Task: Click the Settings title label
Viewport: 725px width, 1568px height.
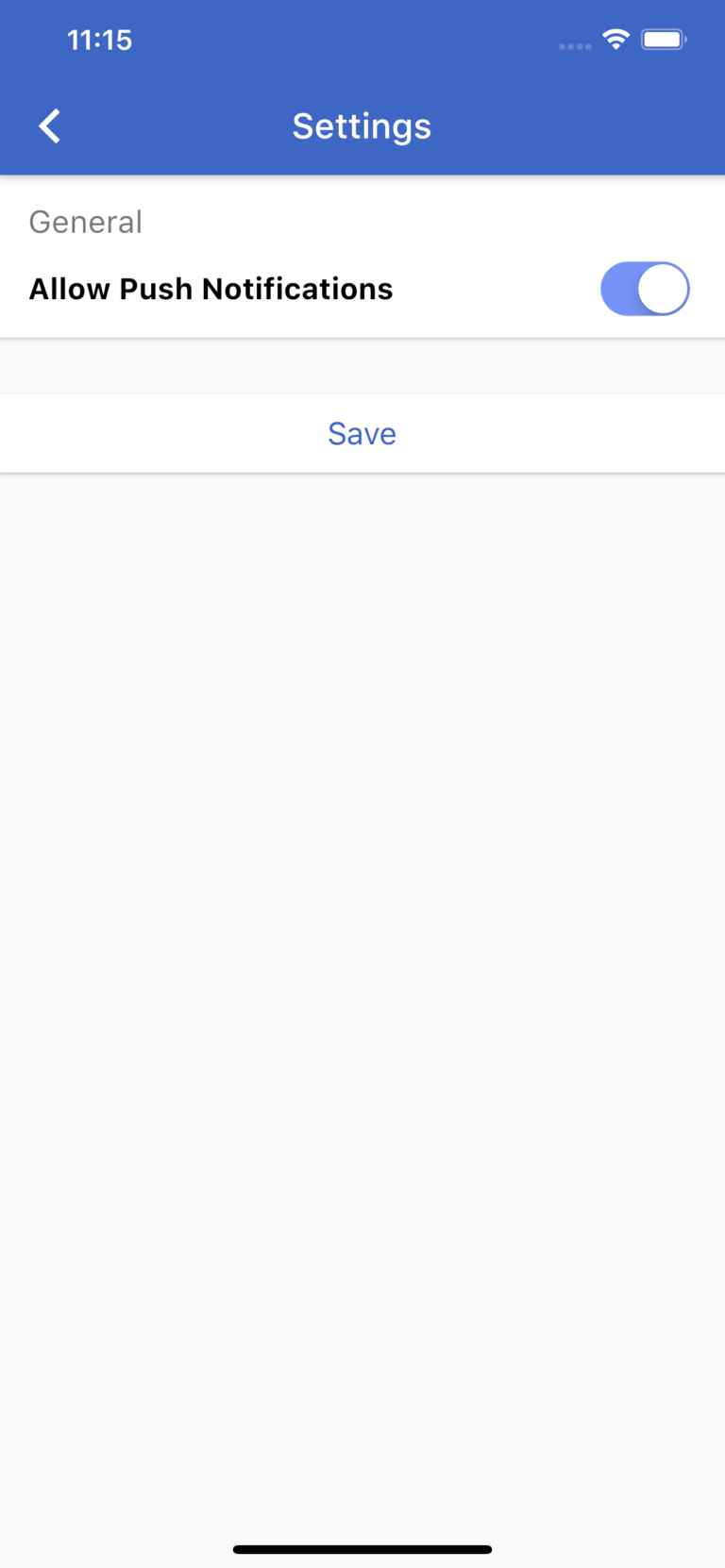Action: pos(362,125)
